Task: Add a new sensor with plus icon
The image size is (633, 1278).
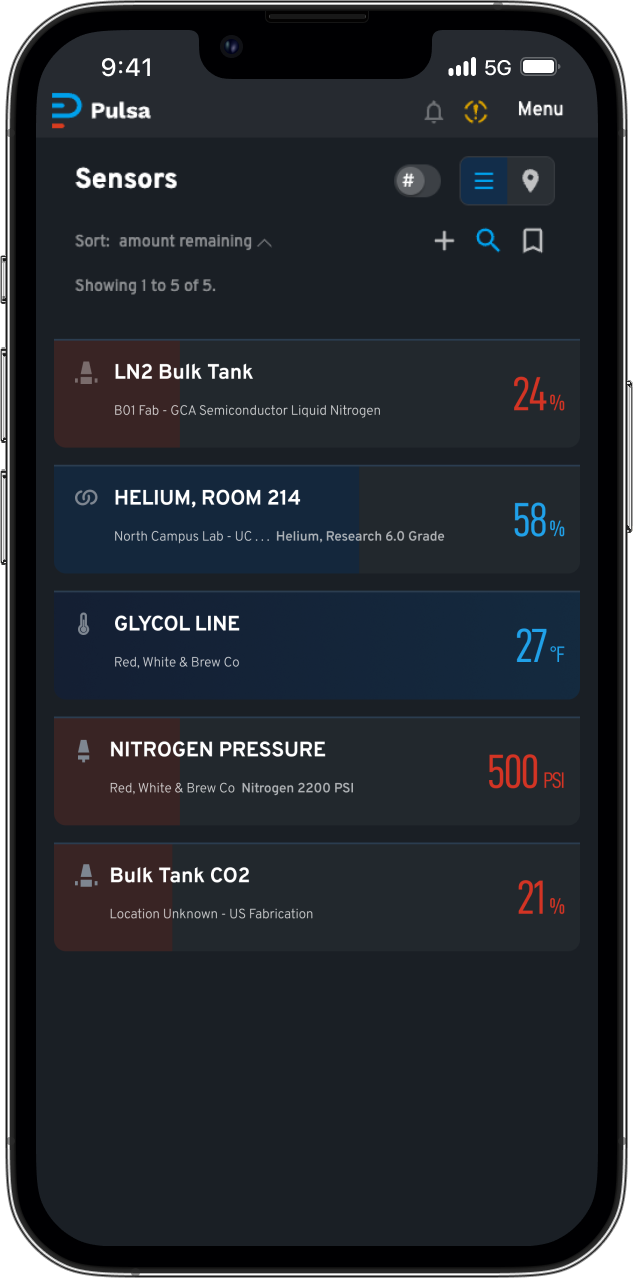Action: (x=444, y=241)
